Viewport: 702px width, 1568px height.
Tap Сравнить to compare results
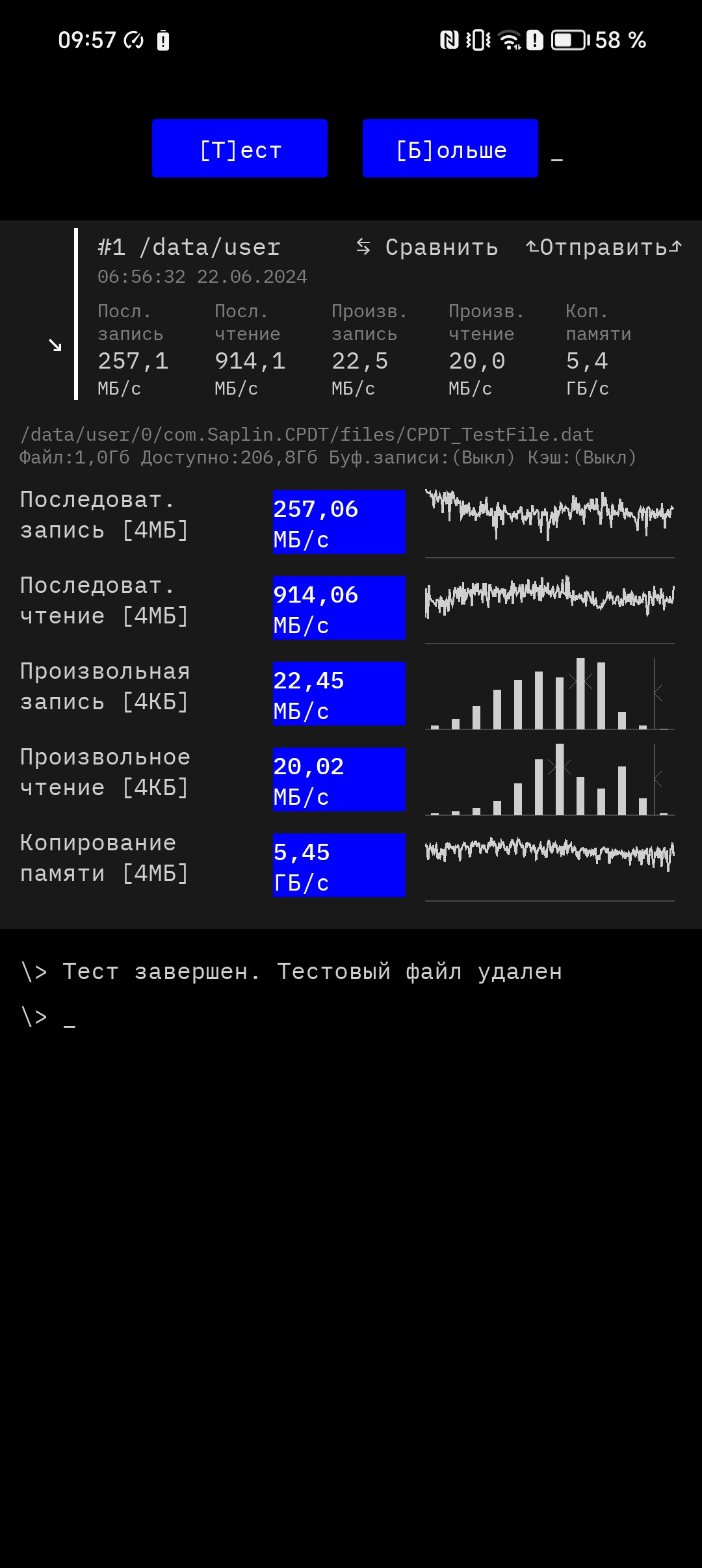tap(428, 248)
